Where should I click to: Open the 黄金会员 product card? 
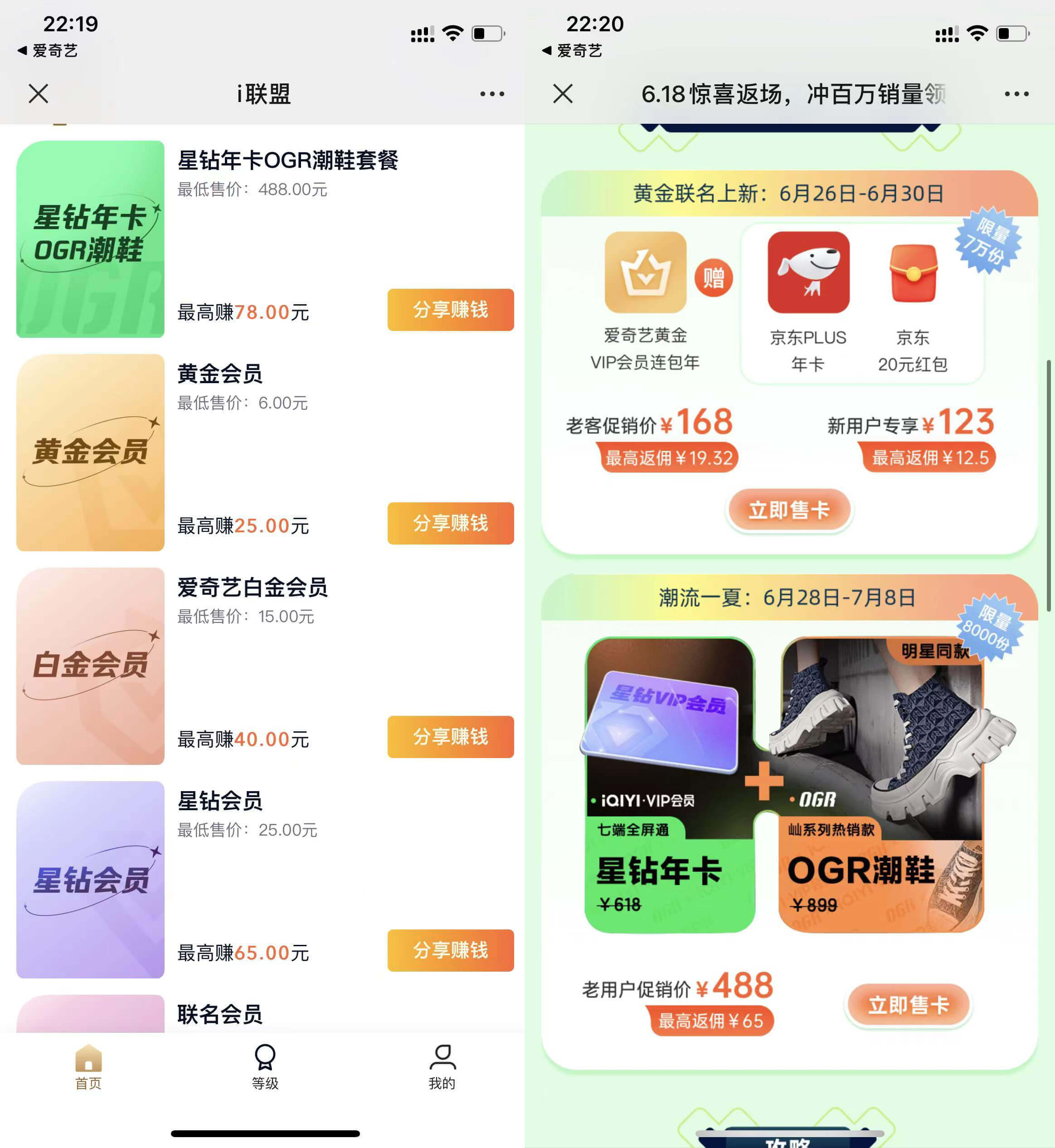90,452
